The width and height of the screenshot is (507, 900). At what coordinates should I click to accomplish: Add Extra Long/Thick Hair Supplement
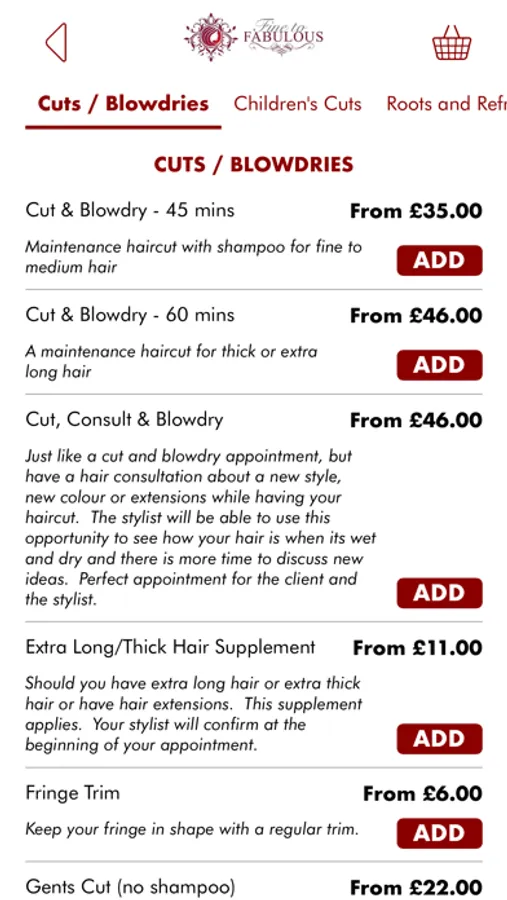(x=440, y=739)
